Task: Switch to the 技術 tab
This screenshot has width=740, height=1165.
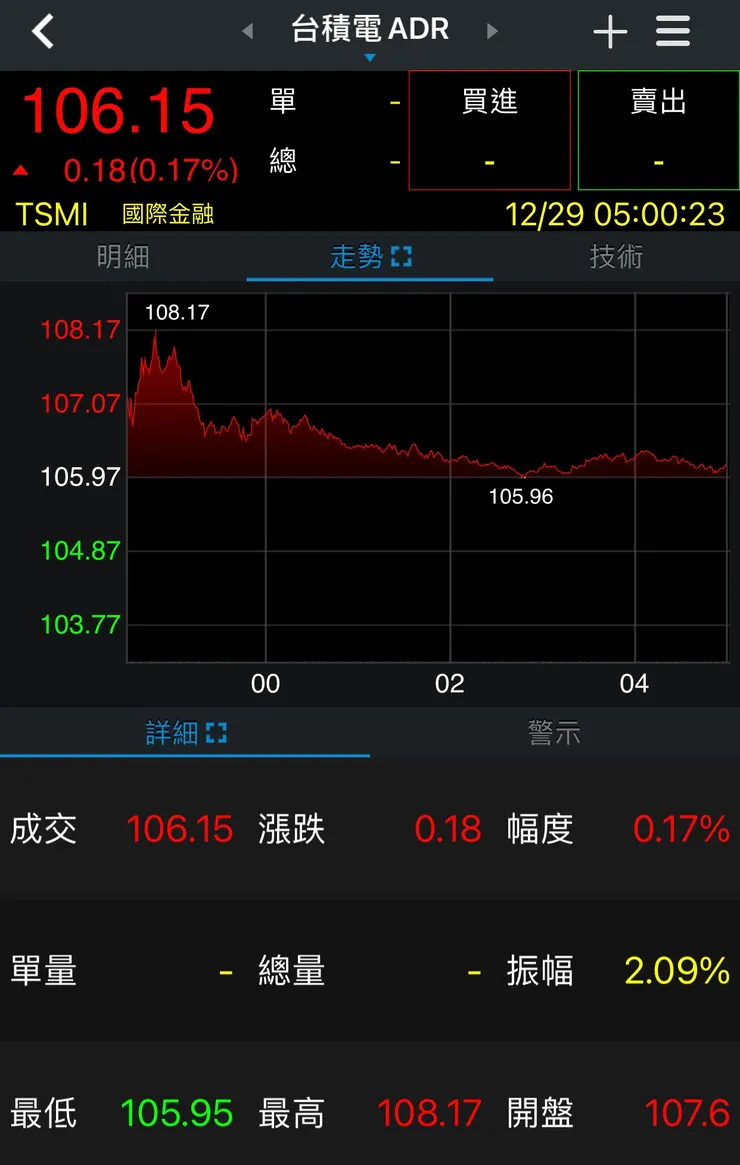Action: 616,256
